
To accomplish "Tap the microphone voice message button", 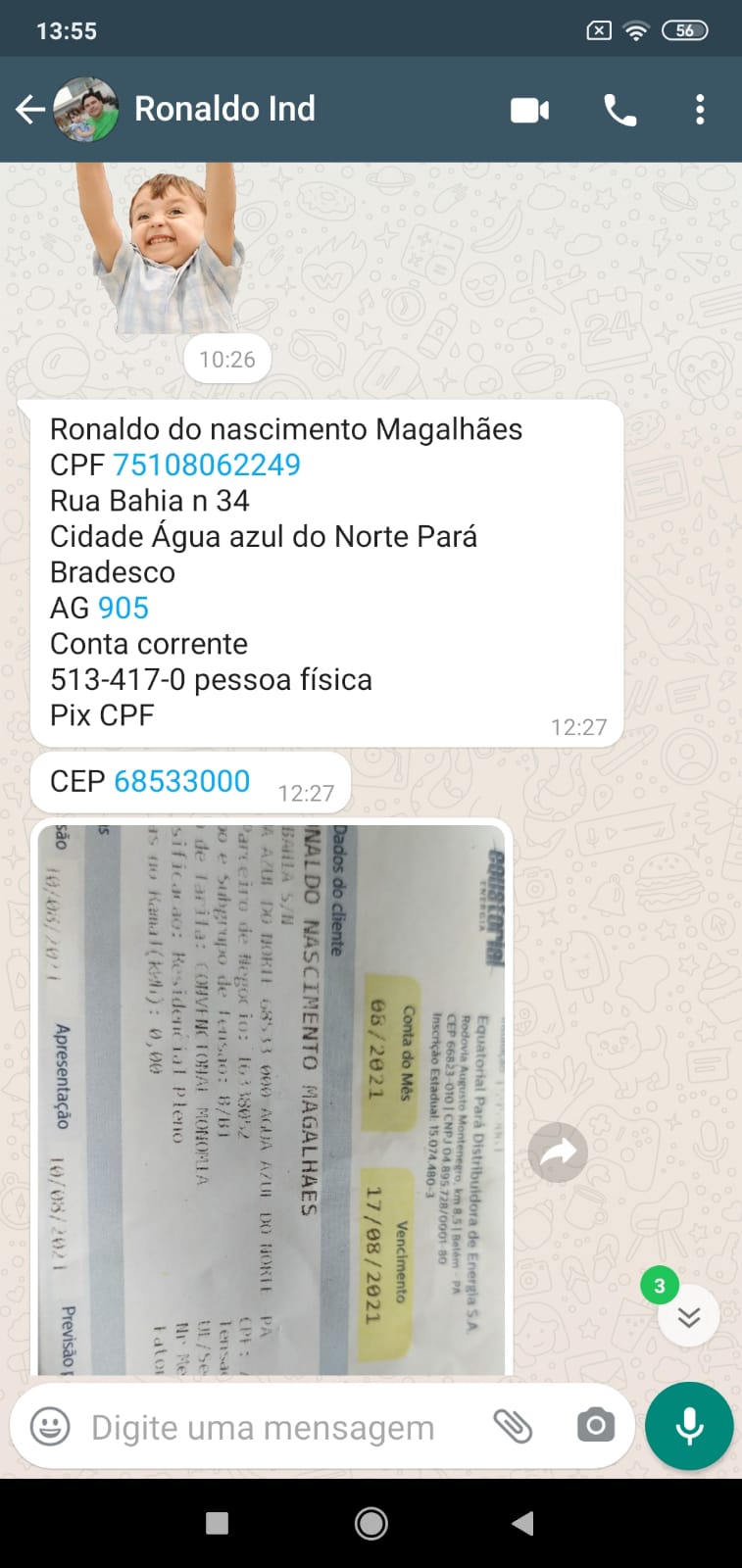I will 689,1426.
